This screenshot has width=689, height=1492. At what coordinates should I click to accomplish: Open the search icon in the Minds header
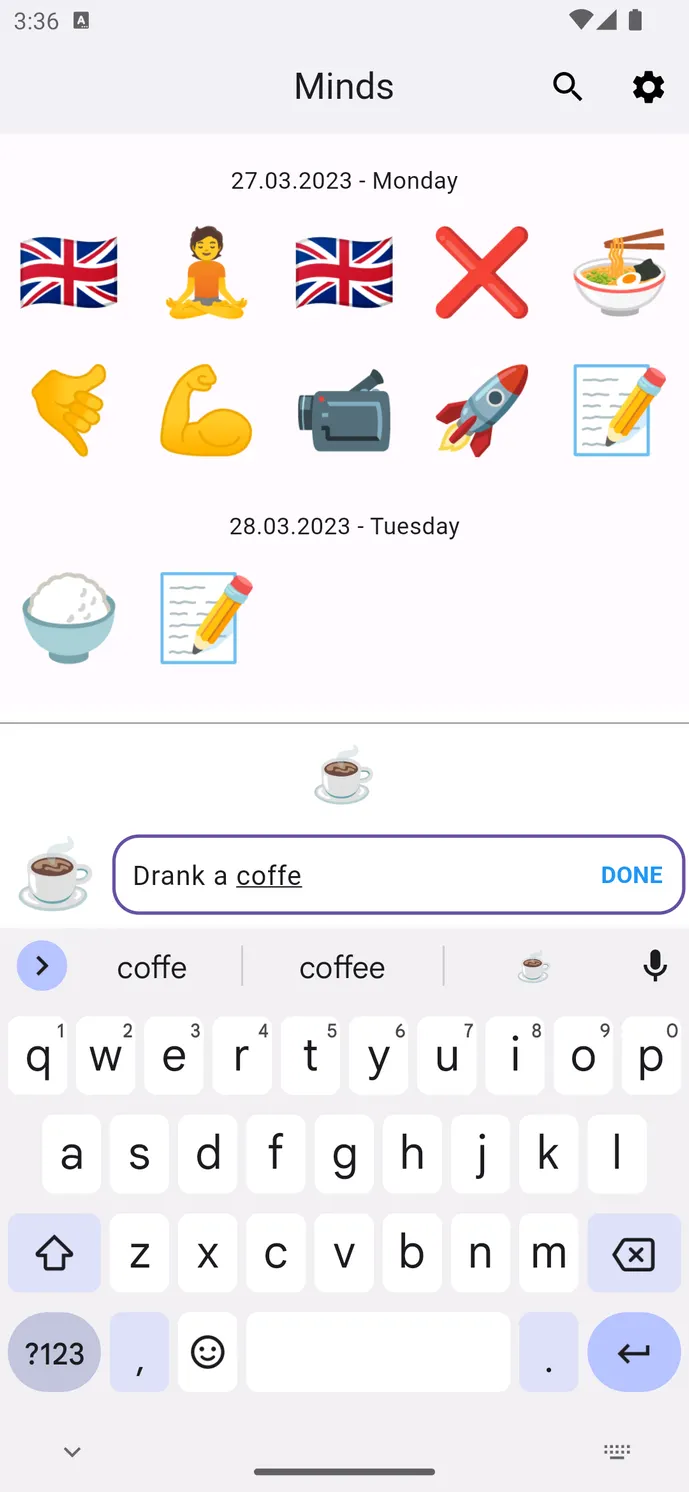coord(567,87)
